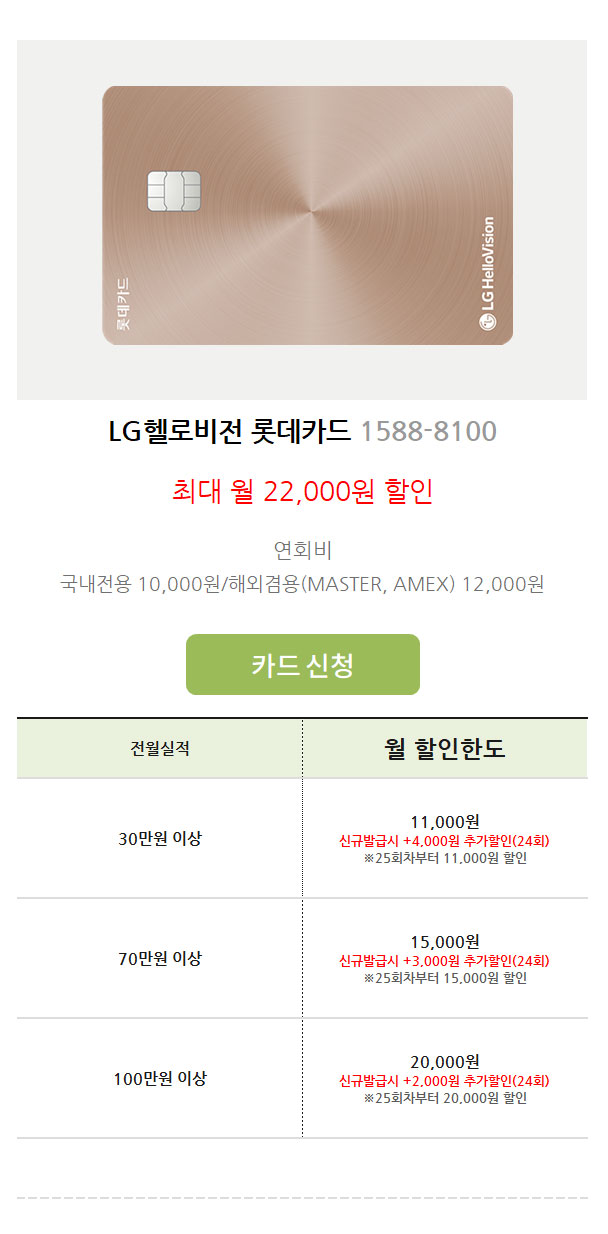Tap the 카드 신청 button
This screenshot has width=608, height=1234.
tap(302, 665)
